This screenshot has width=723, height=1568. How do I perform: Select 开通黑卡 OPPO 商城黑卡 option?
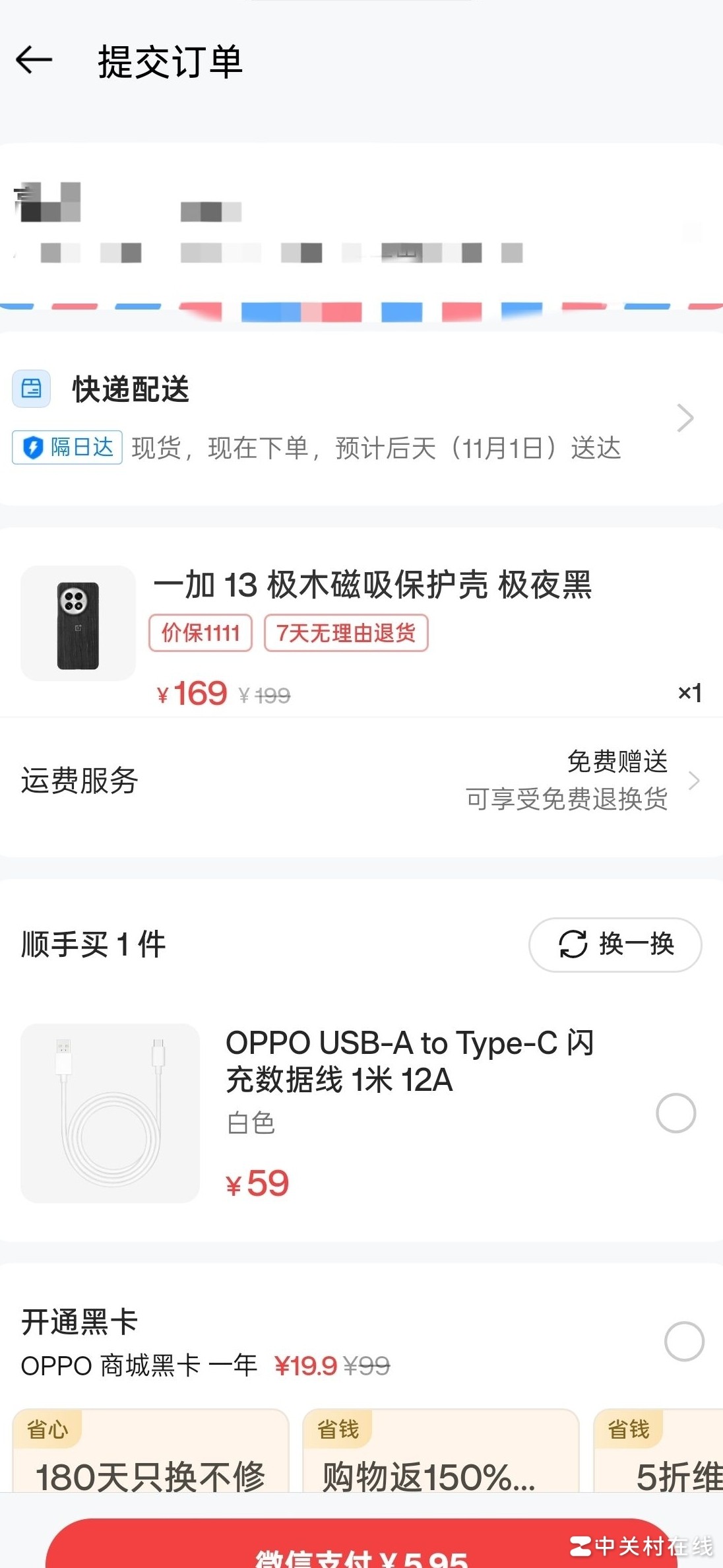pos(683,1341)
